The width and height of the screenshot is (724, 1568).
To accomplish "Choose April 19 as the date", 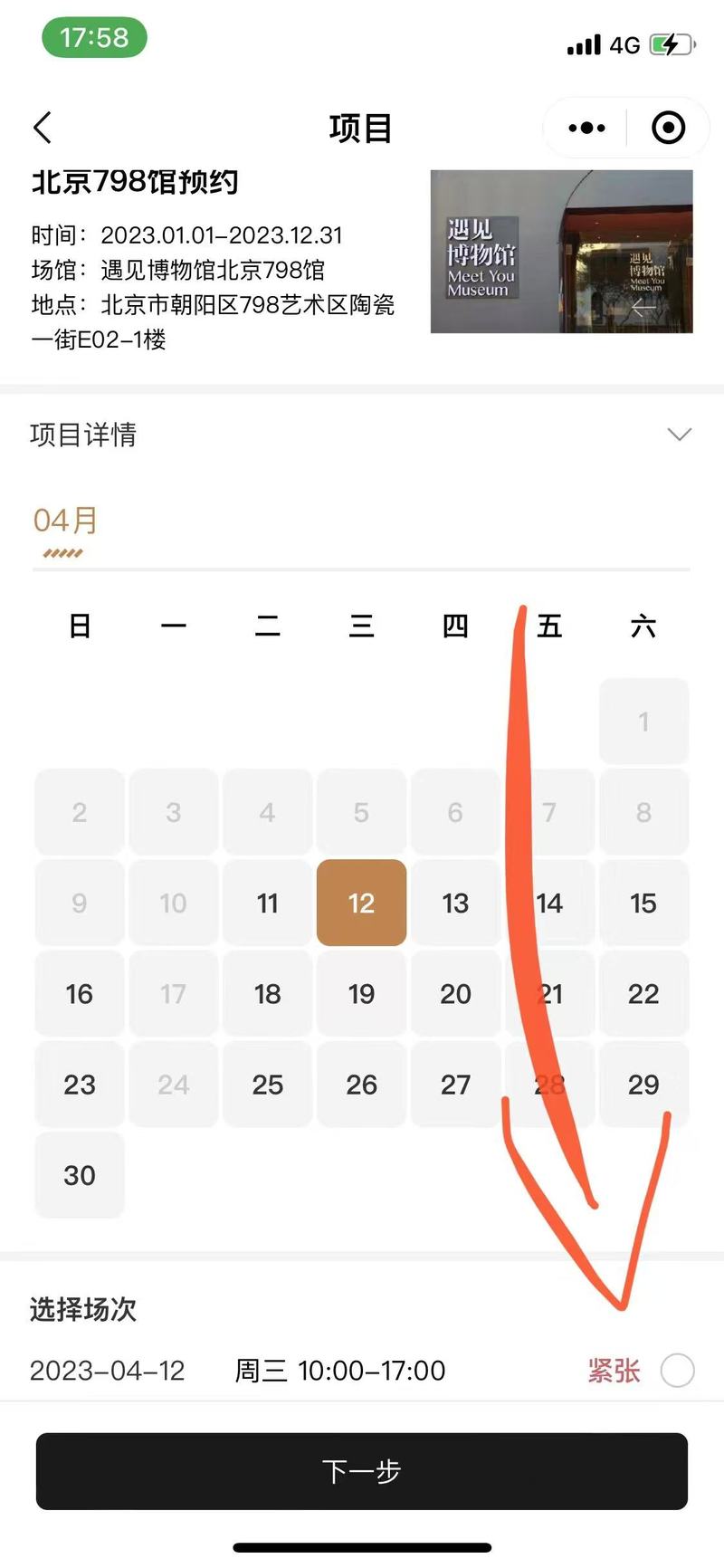I will pyautogui.click(x=361, y=993).
